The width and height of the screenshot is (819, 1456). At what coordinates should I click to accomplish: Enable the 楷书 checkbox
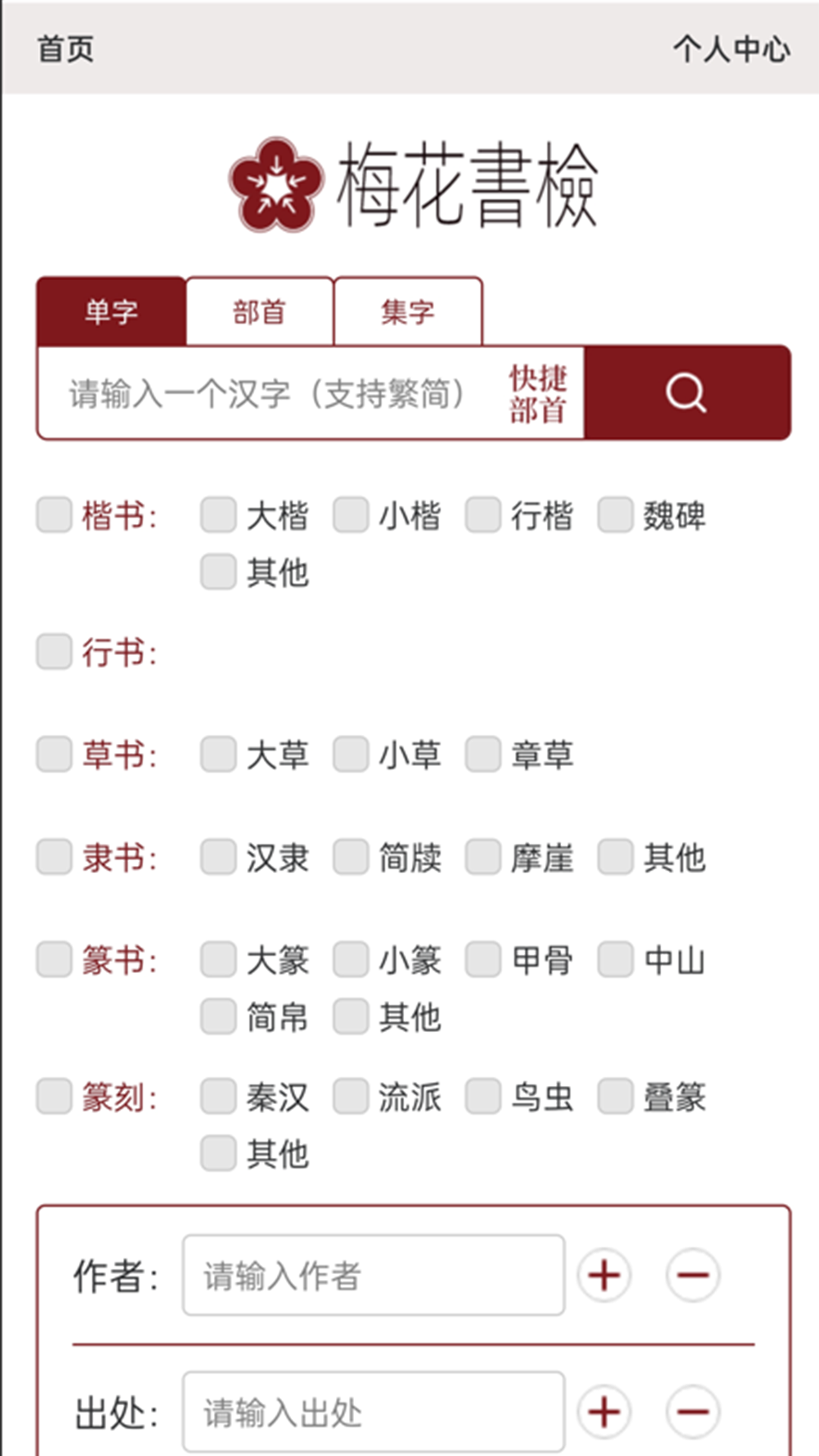(53, 515)
